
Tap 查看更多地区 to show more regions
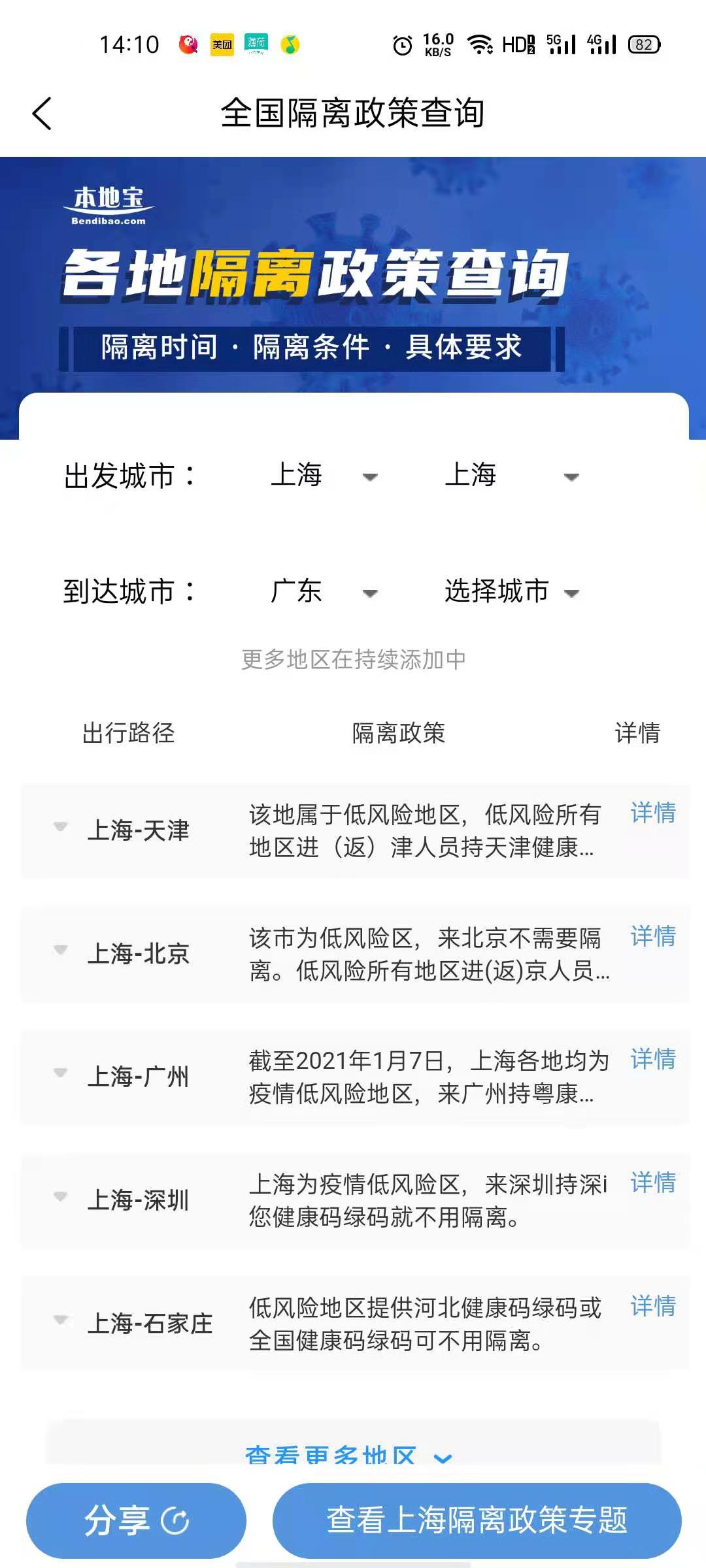[348, 1454]
